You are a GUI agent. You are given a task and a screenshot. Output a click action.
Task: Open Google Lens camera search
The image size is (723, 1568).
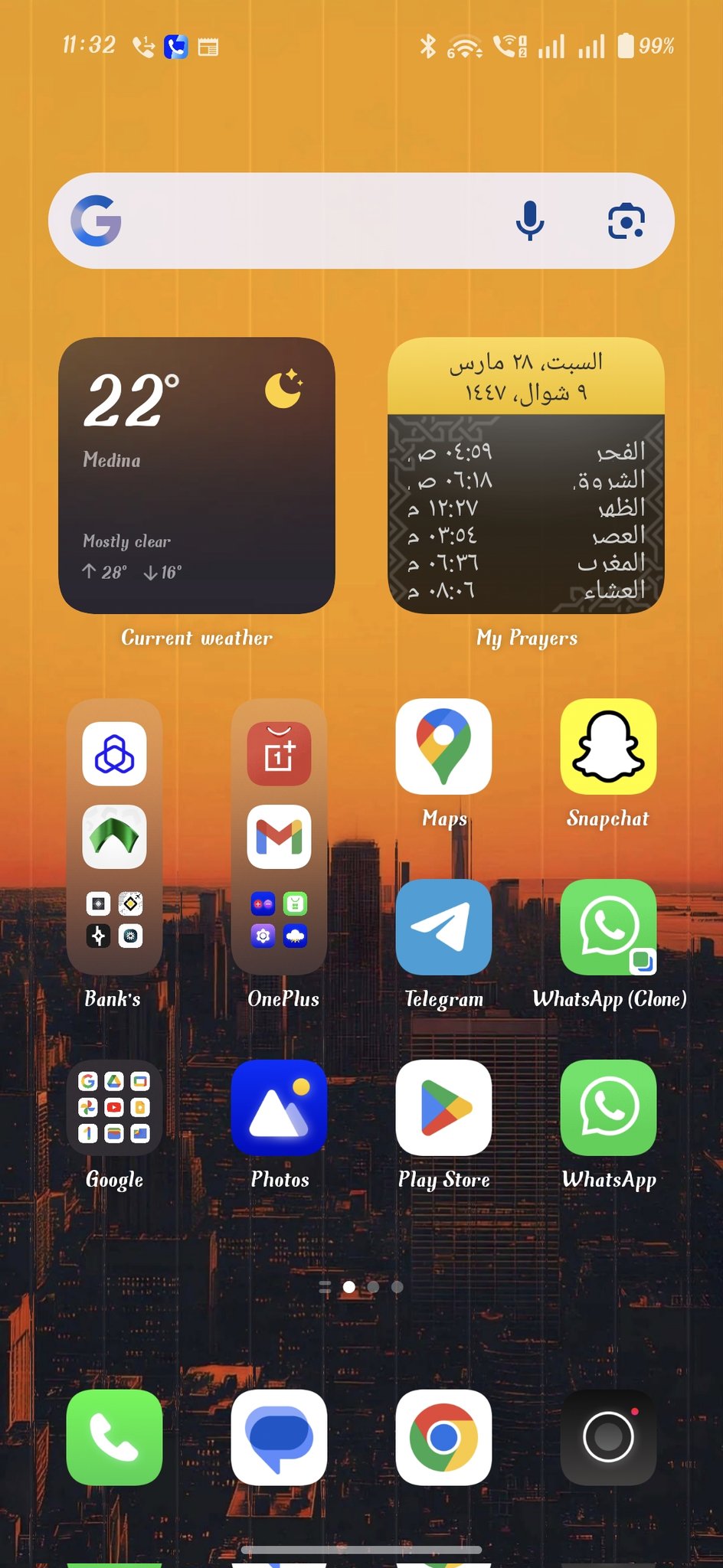[x=626, y=220]
